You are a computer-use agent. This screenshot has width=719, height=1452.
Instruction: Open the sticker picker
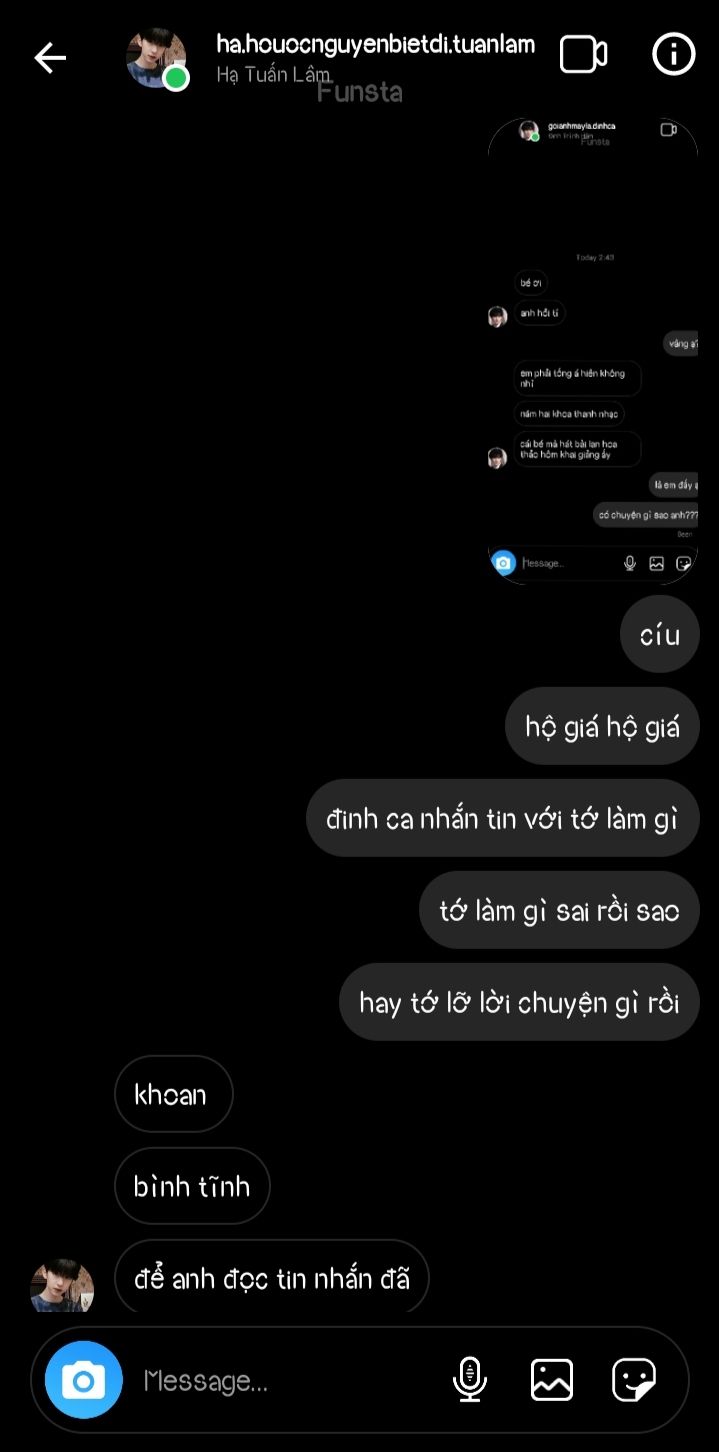click(634, 1380)
